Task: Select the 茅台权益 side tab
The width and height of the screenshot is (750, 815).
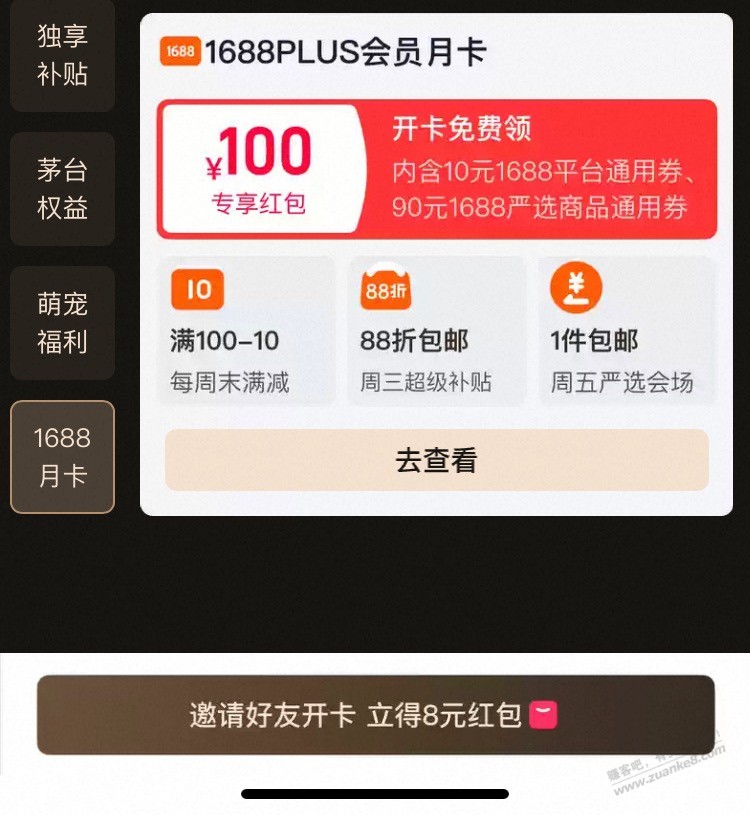Action: coord(62,189)
